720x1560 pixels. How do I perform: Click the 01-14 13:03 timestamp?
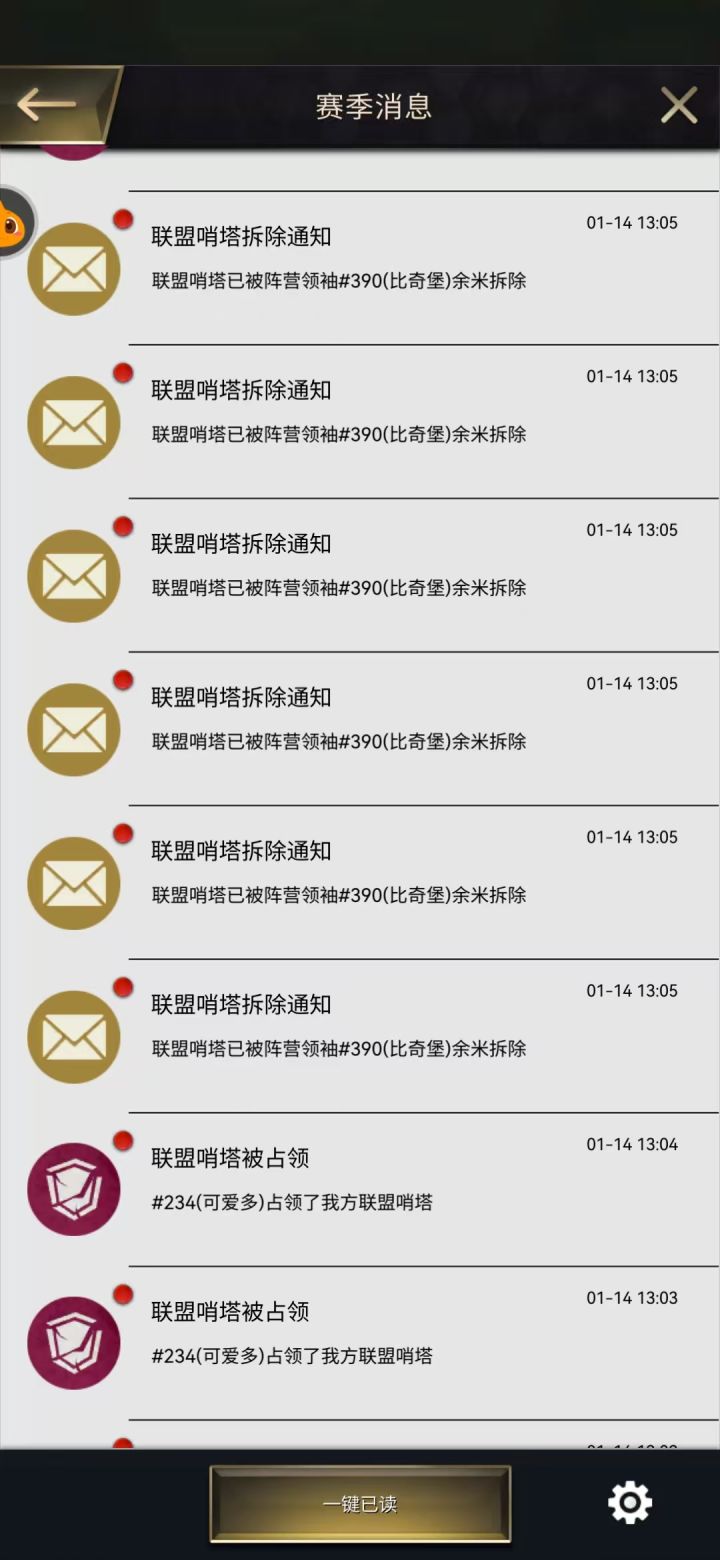point(631,1298)
